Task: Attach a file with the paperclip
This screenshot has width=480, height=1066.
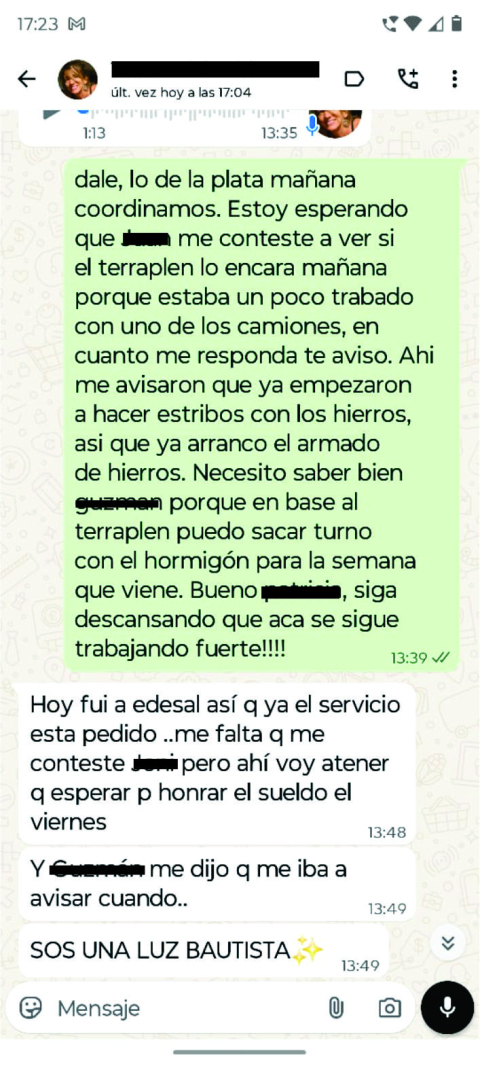Action: (x=336, y=1008)
